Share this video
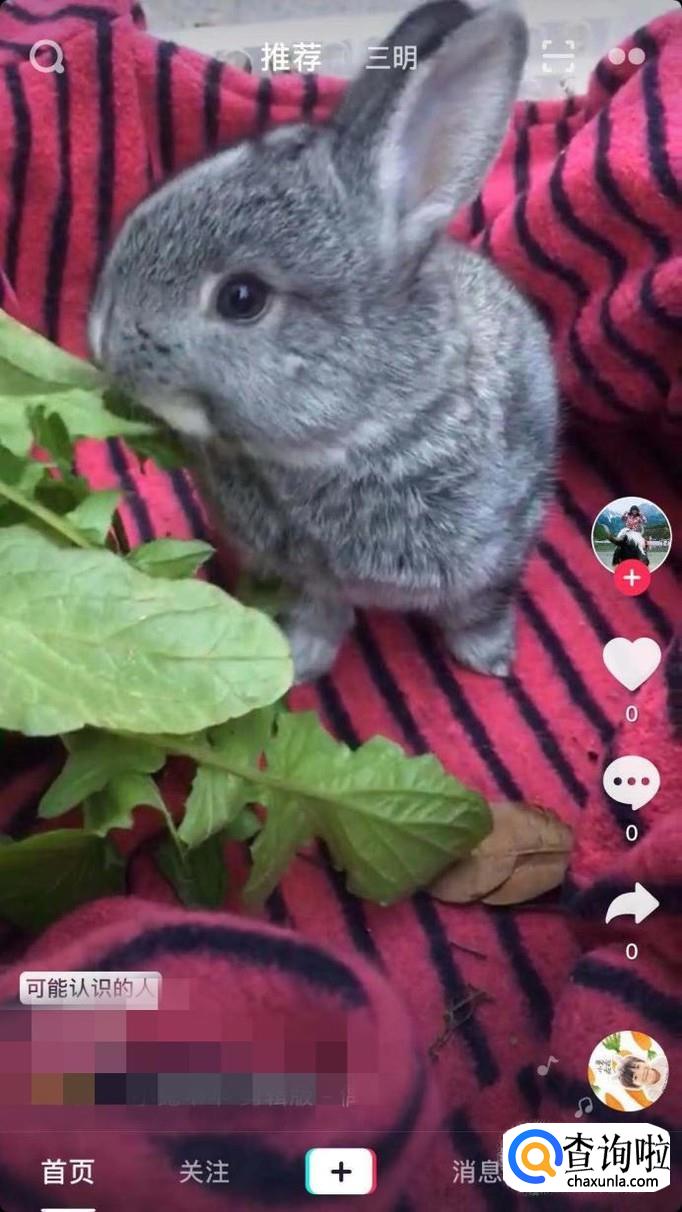This screenshot has height=1212, width=682. click(x=631, y=905)
